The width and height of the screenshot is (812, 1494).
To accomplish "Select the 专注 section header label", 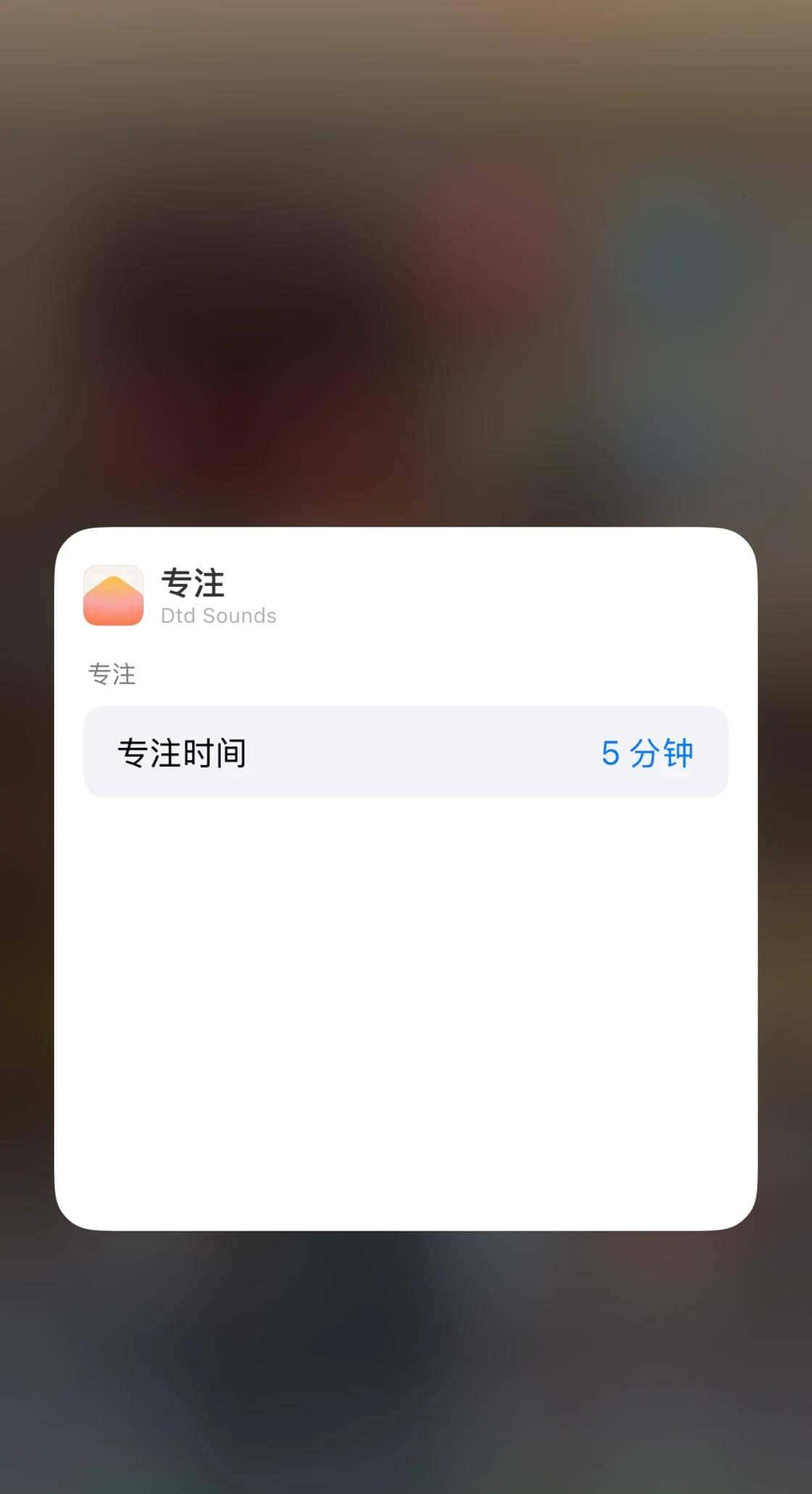I will pos(112,675).
